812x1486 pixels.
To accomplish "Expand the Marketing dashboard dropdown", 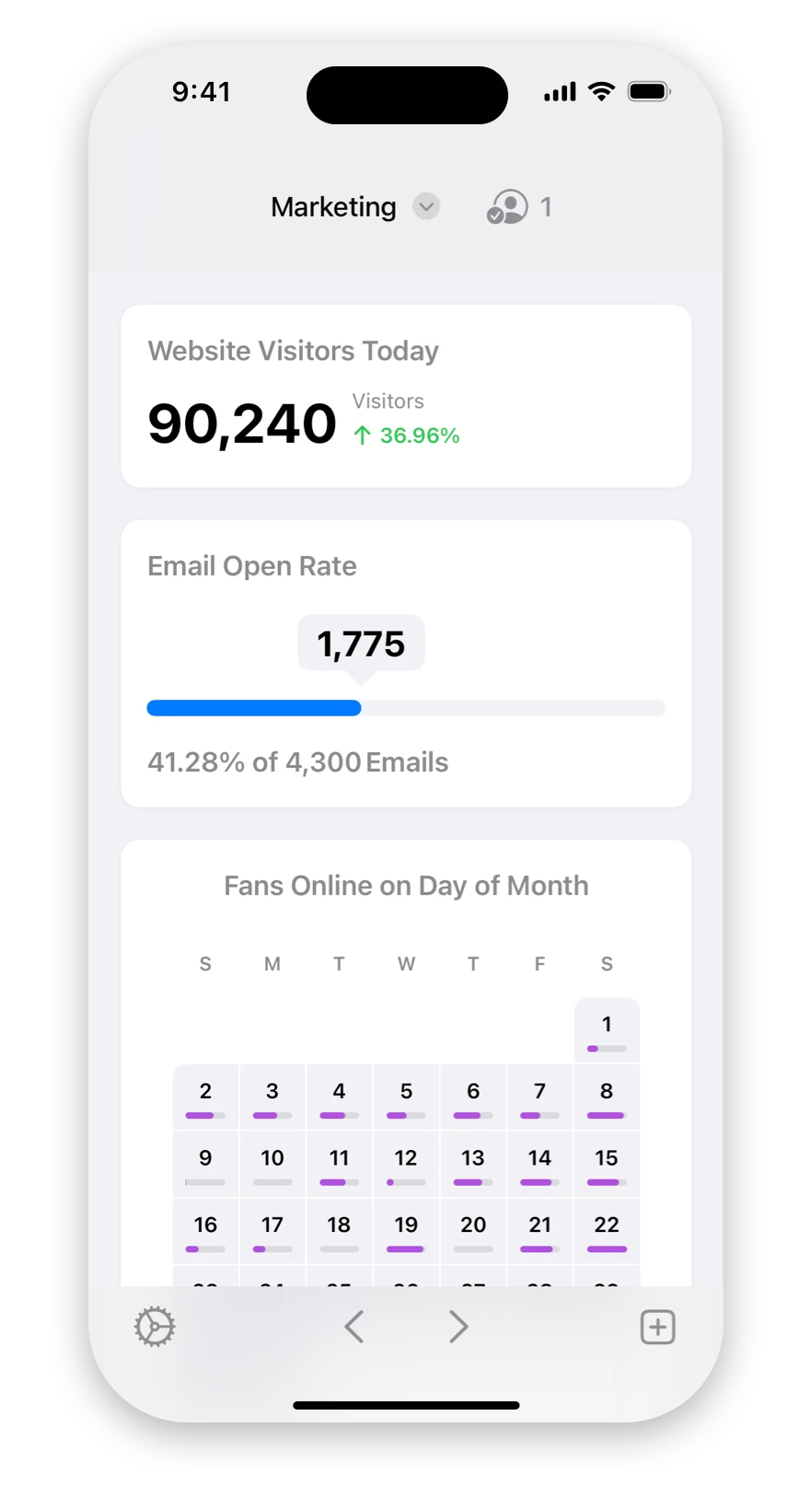I will 426,206.
